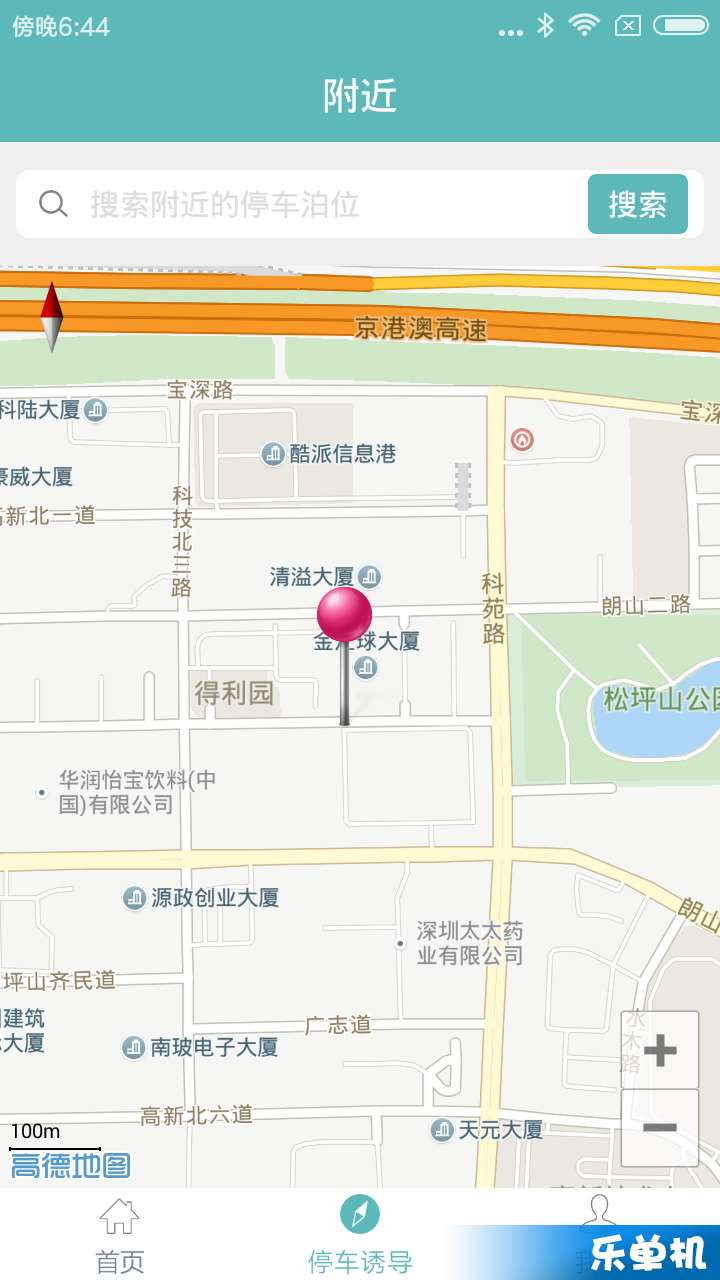Select the 停车诱导 tab

click(360, 1235)
